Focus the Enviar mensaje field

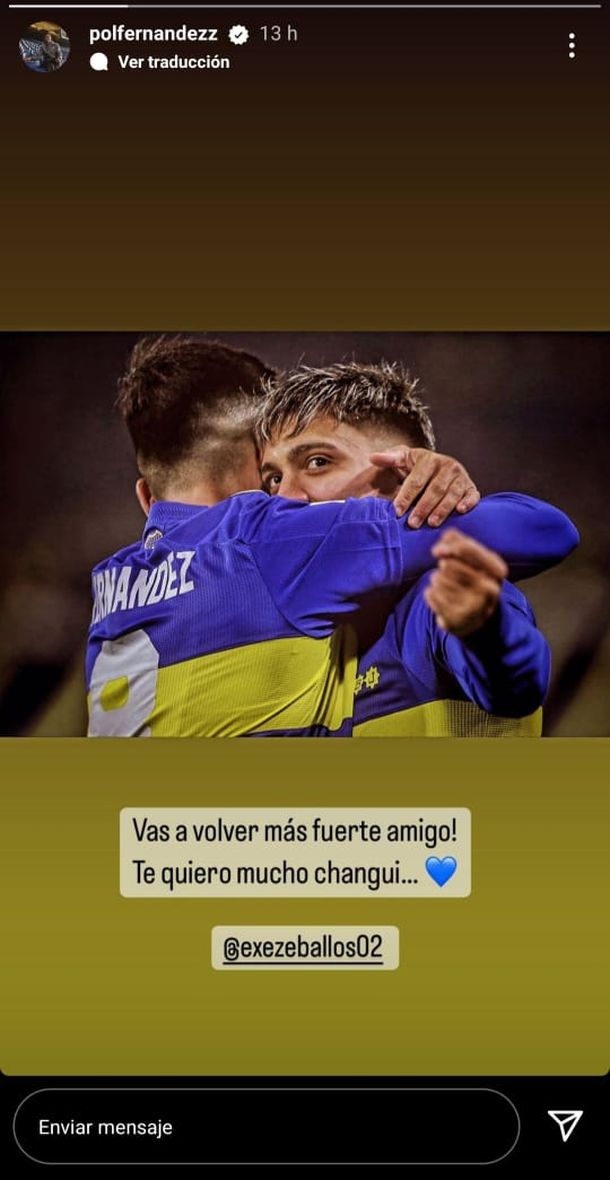pyautogui.click(x=265, y=1127)
